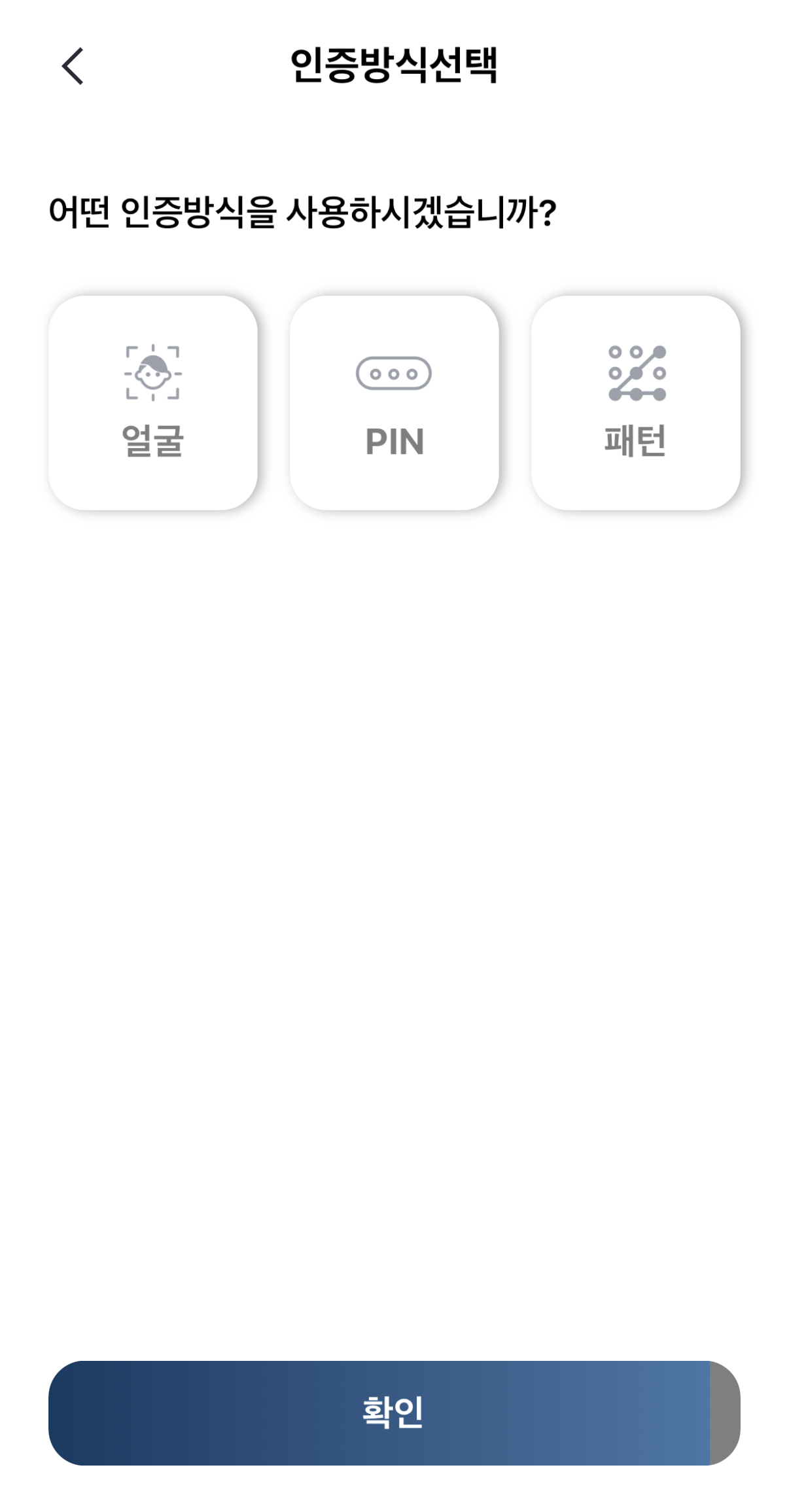Confirm with the 확인 button

pyautogui.click(x=394, y=1413)
